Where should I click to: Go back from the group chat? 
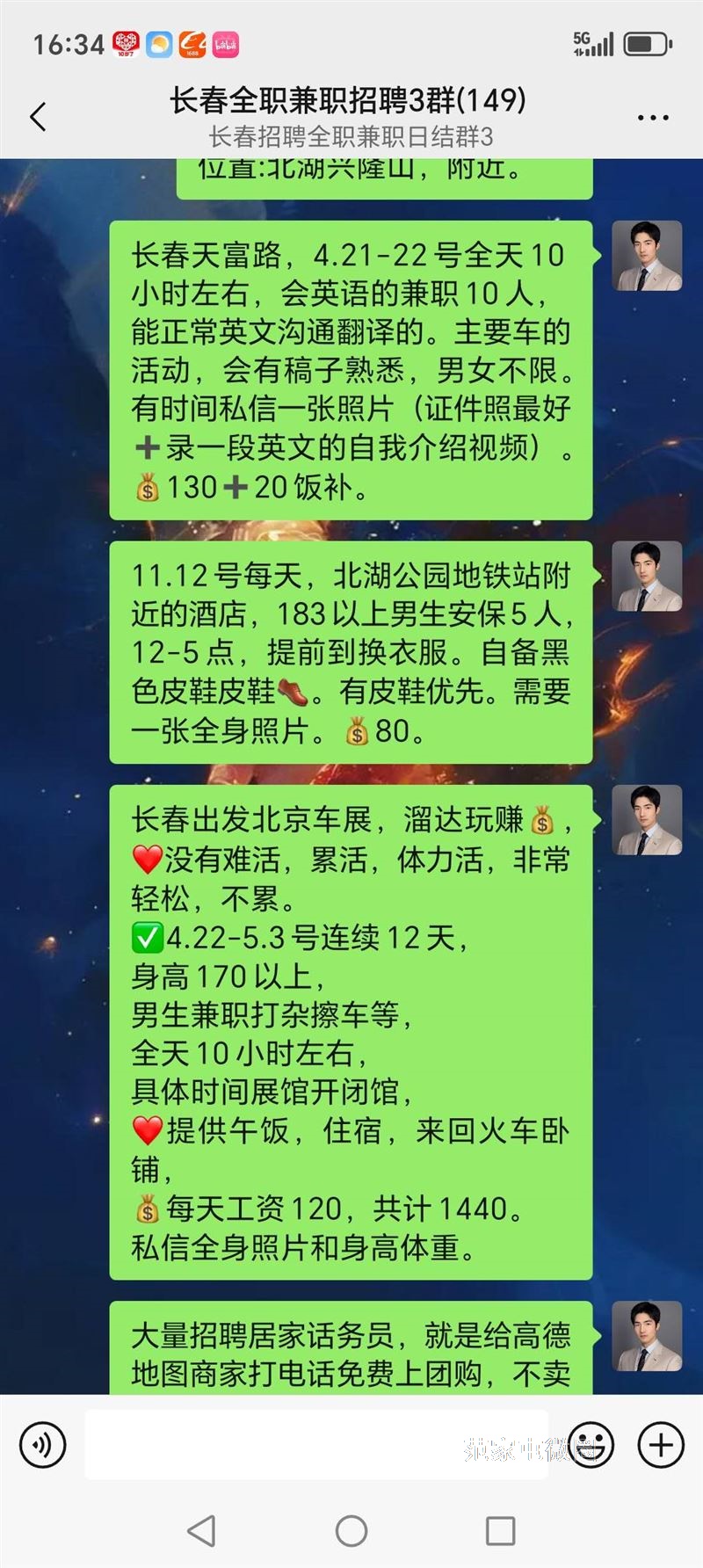tap(38, 117)
